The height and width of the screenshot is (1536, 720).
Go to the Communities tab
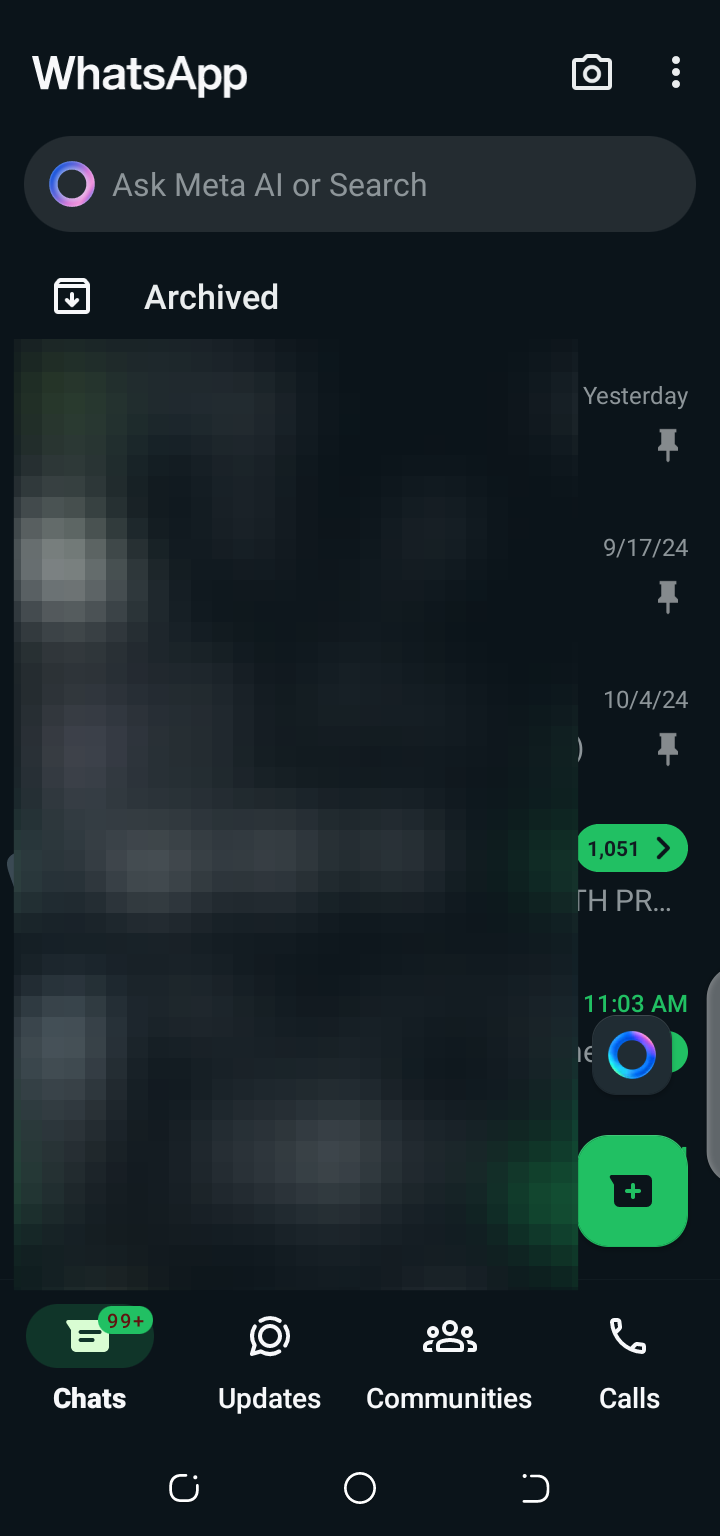tap(449, 1358)
